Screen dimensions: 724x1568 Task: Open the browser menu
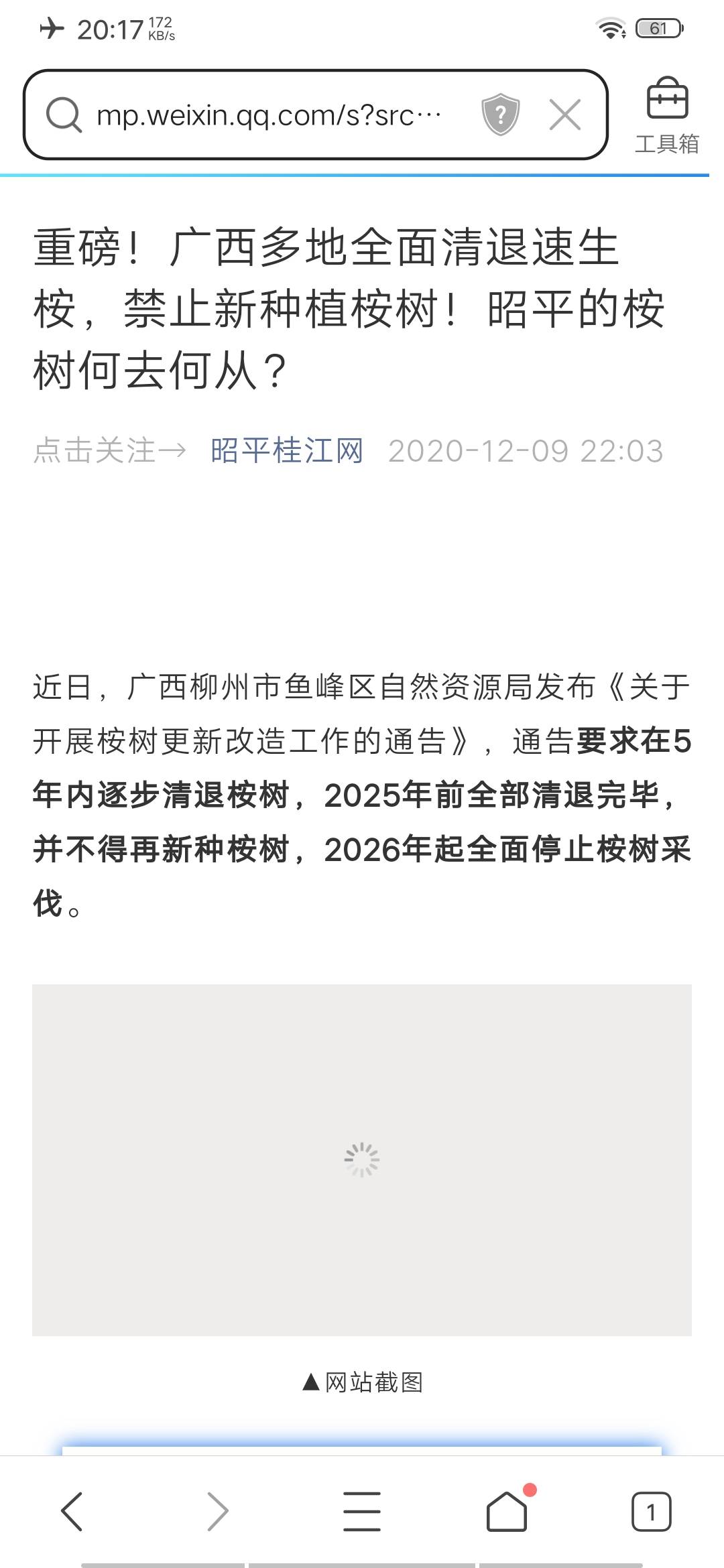click(362, 1511)
